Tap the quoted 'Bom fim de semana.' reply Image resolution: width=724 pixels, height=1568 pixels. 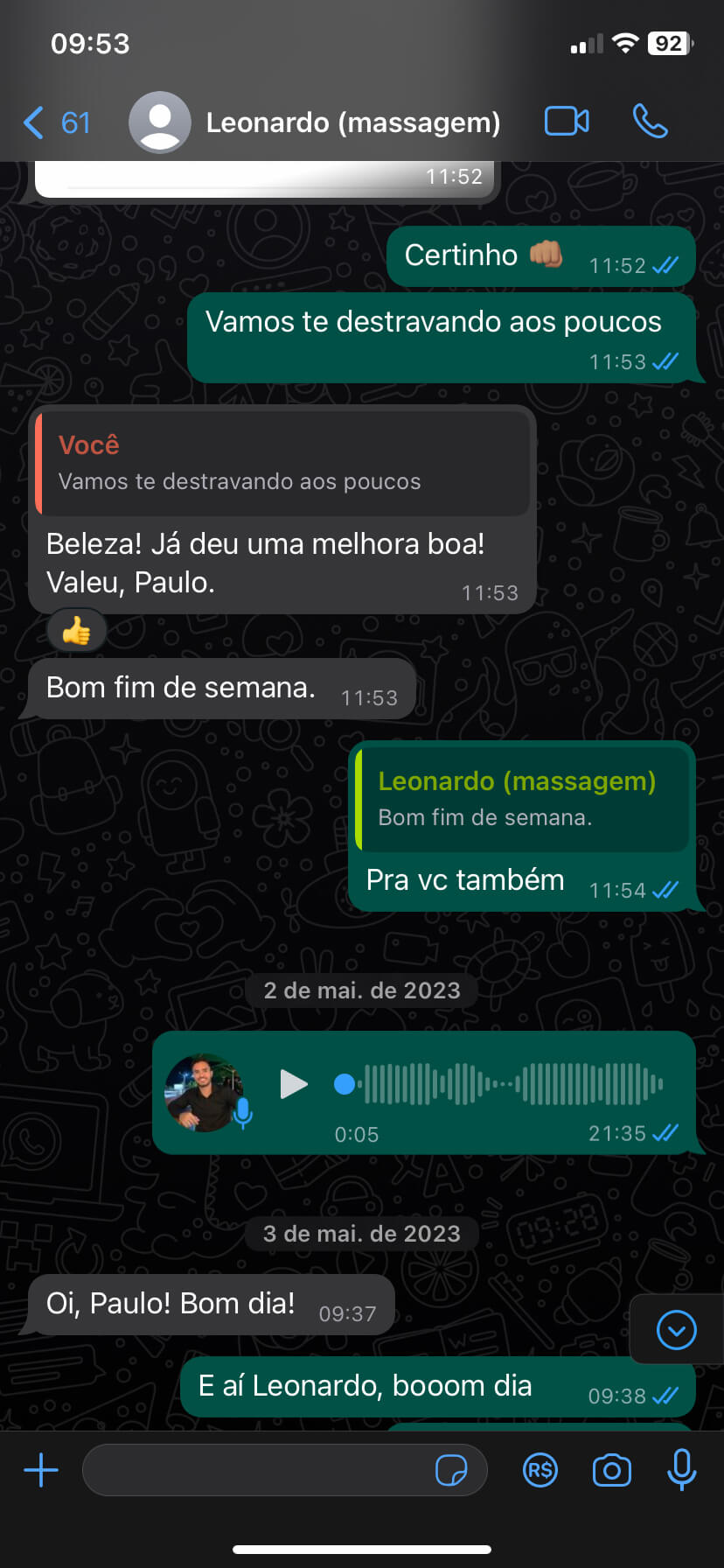[x=522, y=798]
